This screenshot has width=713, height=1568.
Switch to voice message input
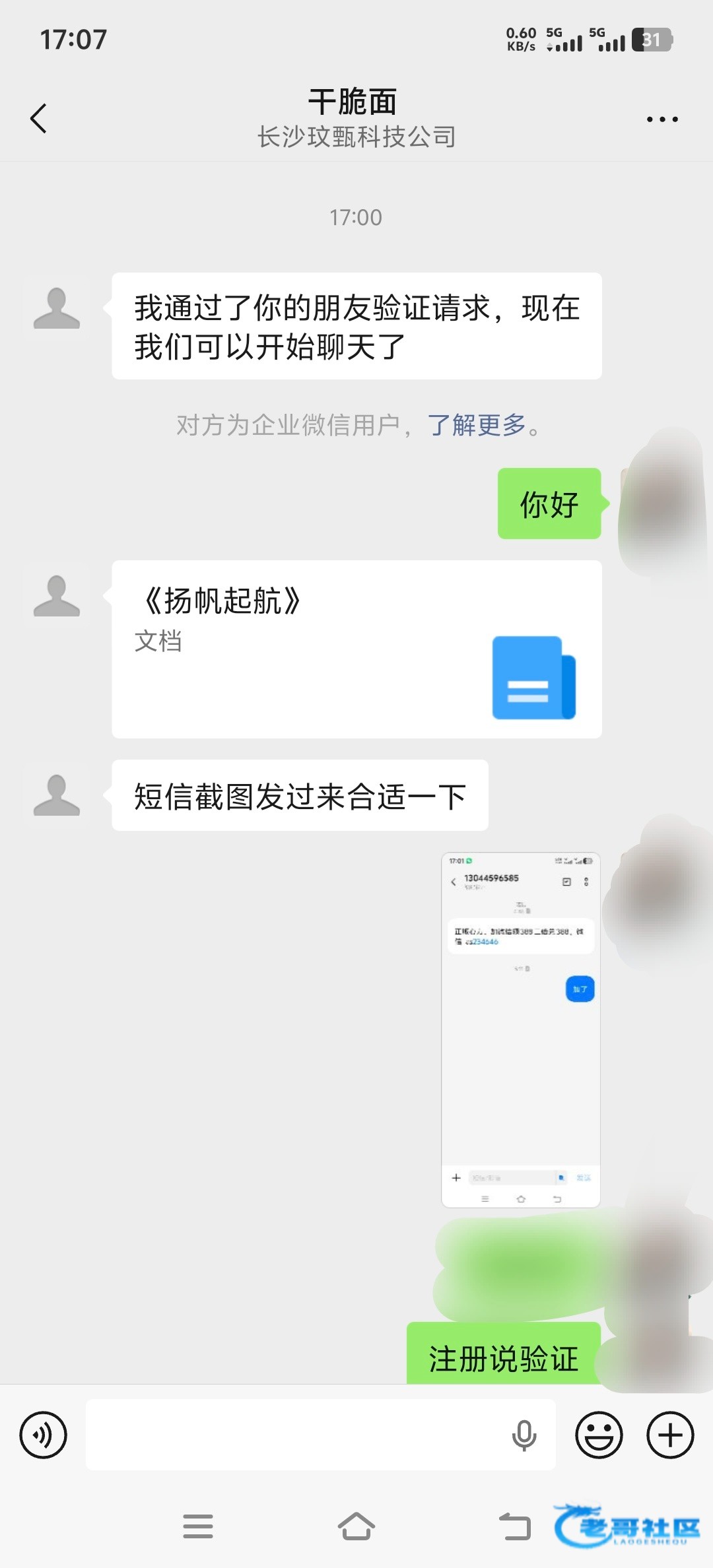[x=44, y=1434]
